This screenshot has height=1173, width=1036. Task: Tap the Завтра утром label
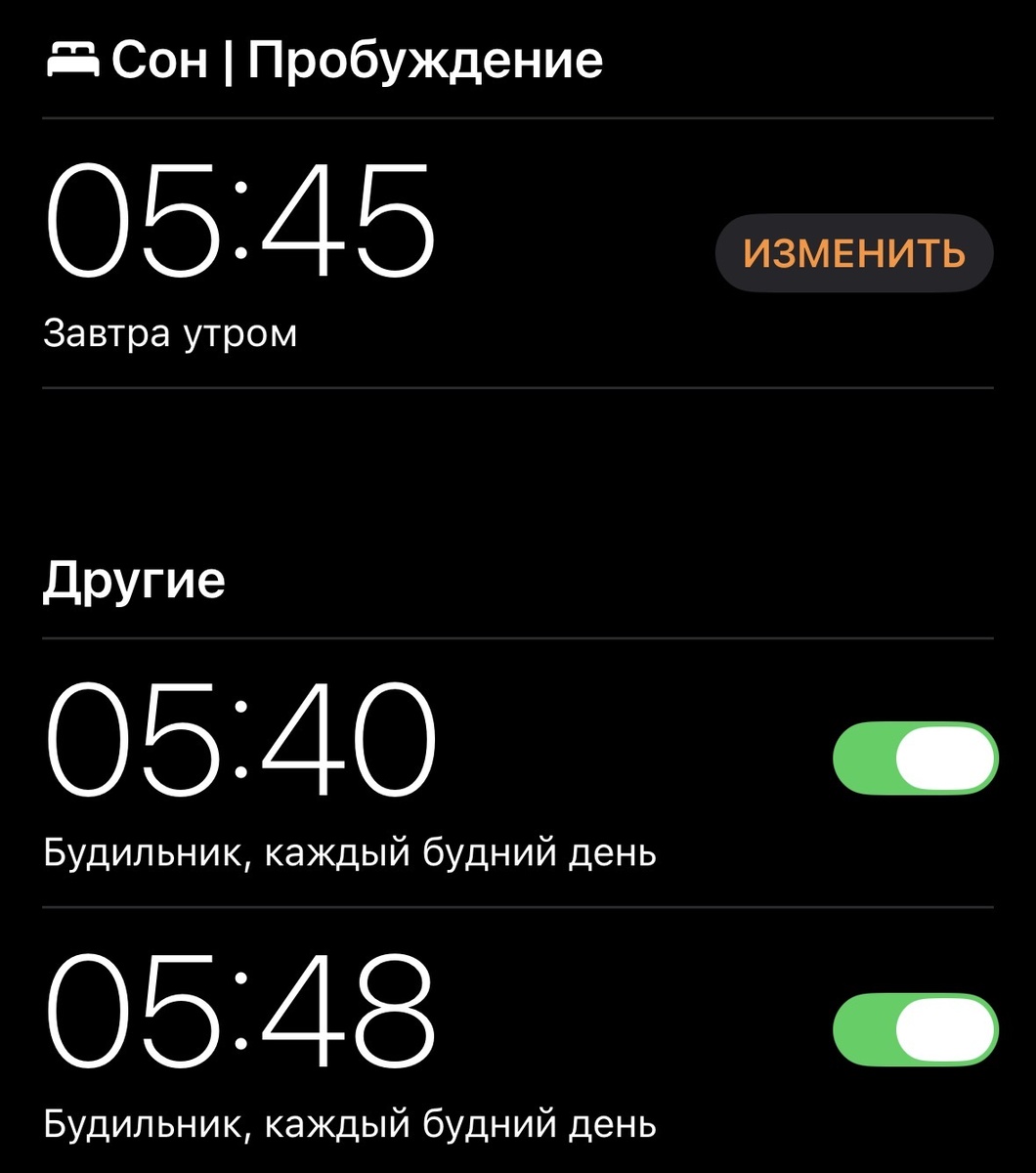click(168, 332)
